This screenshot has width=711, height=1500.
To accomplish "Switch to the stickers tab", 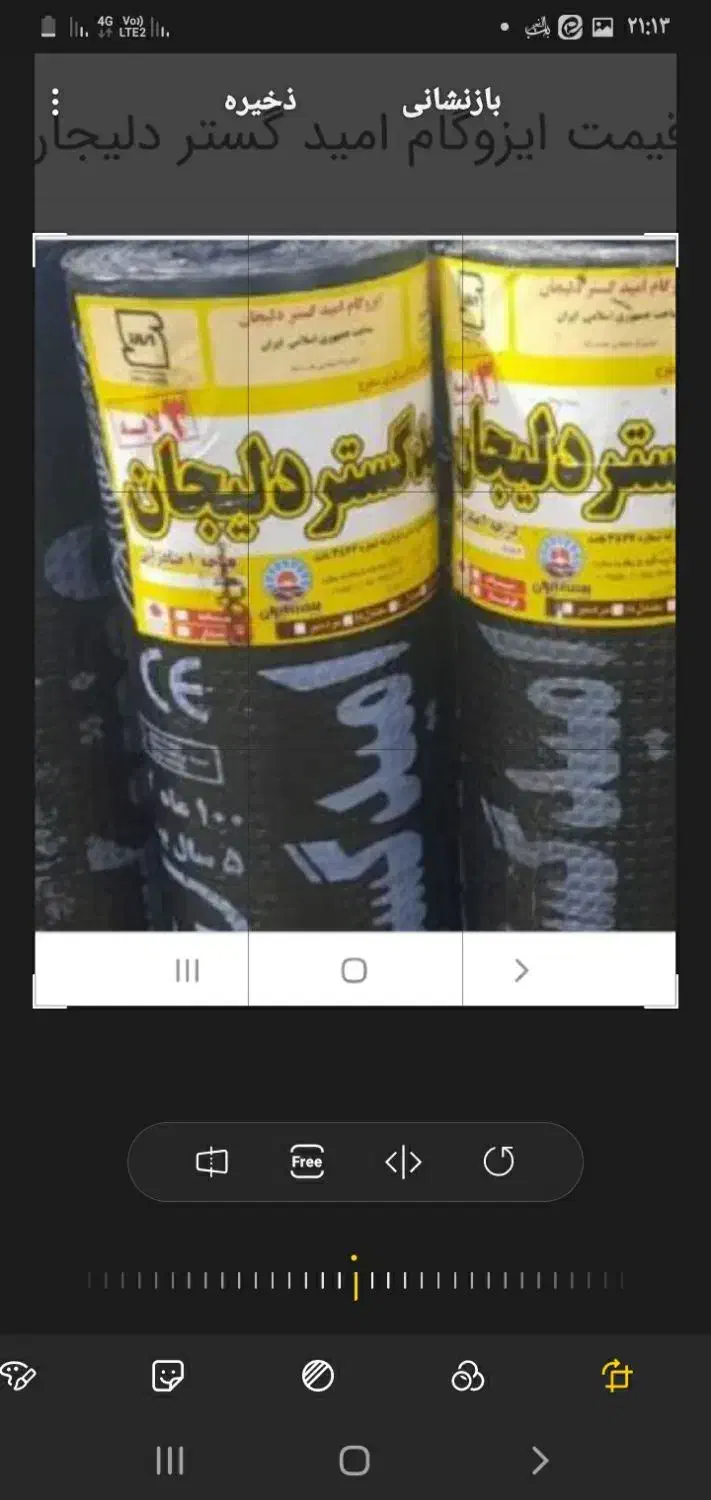I will [x=167, y=1377].
